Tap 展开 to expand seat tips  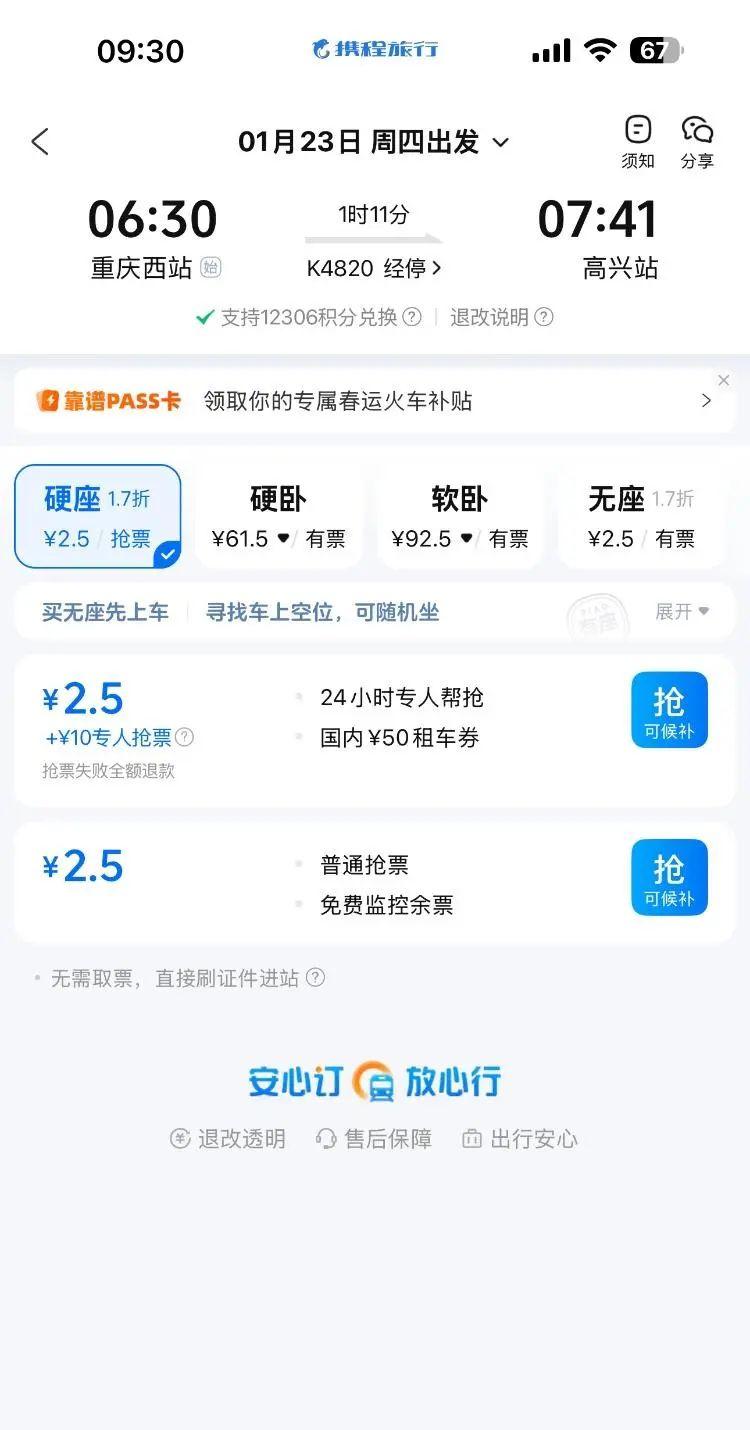click(x=682, y=611)
